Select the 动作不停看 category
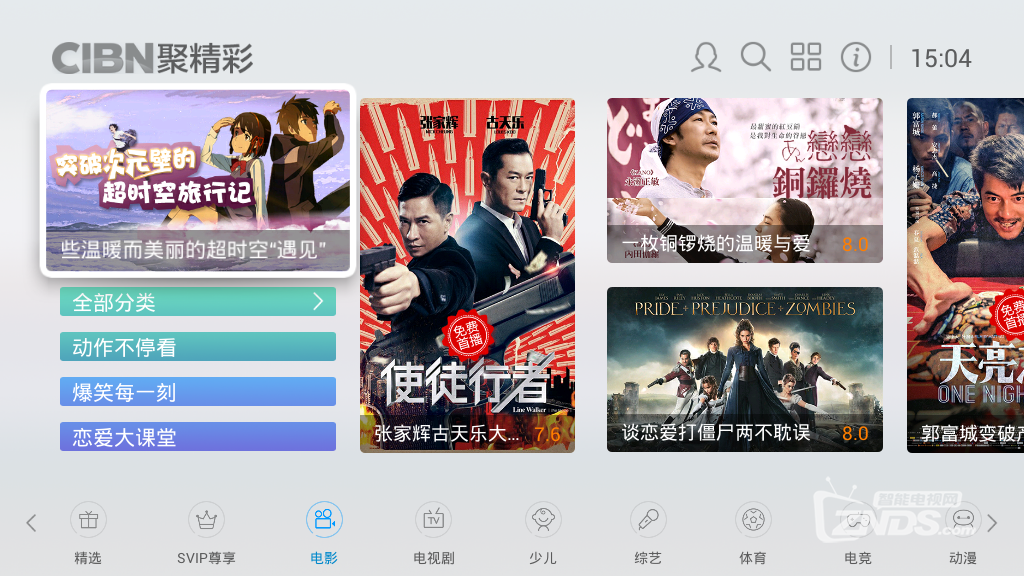 (x=198, y=347)
